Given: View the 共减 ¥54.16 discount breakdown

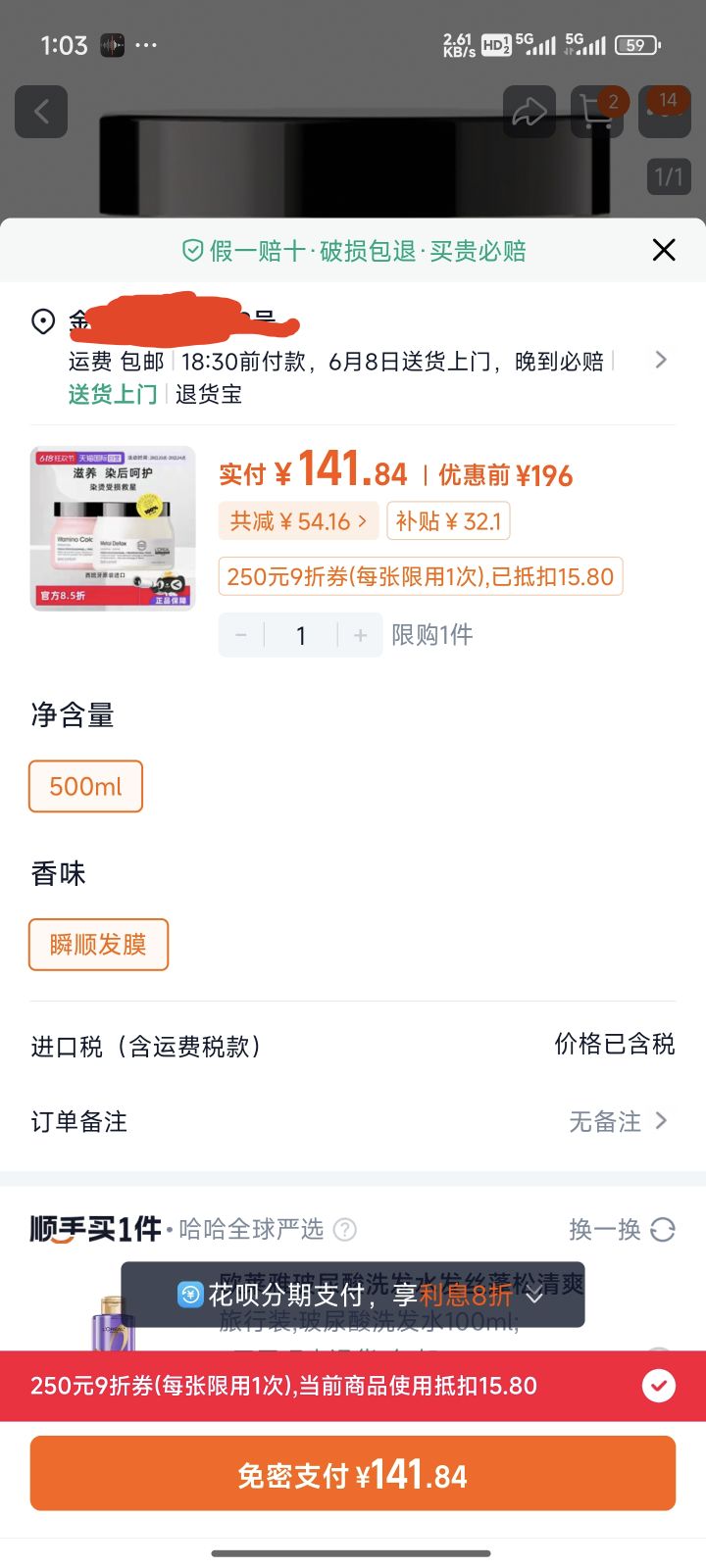Looking at the screenshot, I should 298,521.
